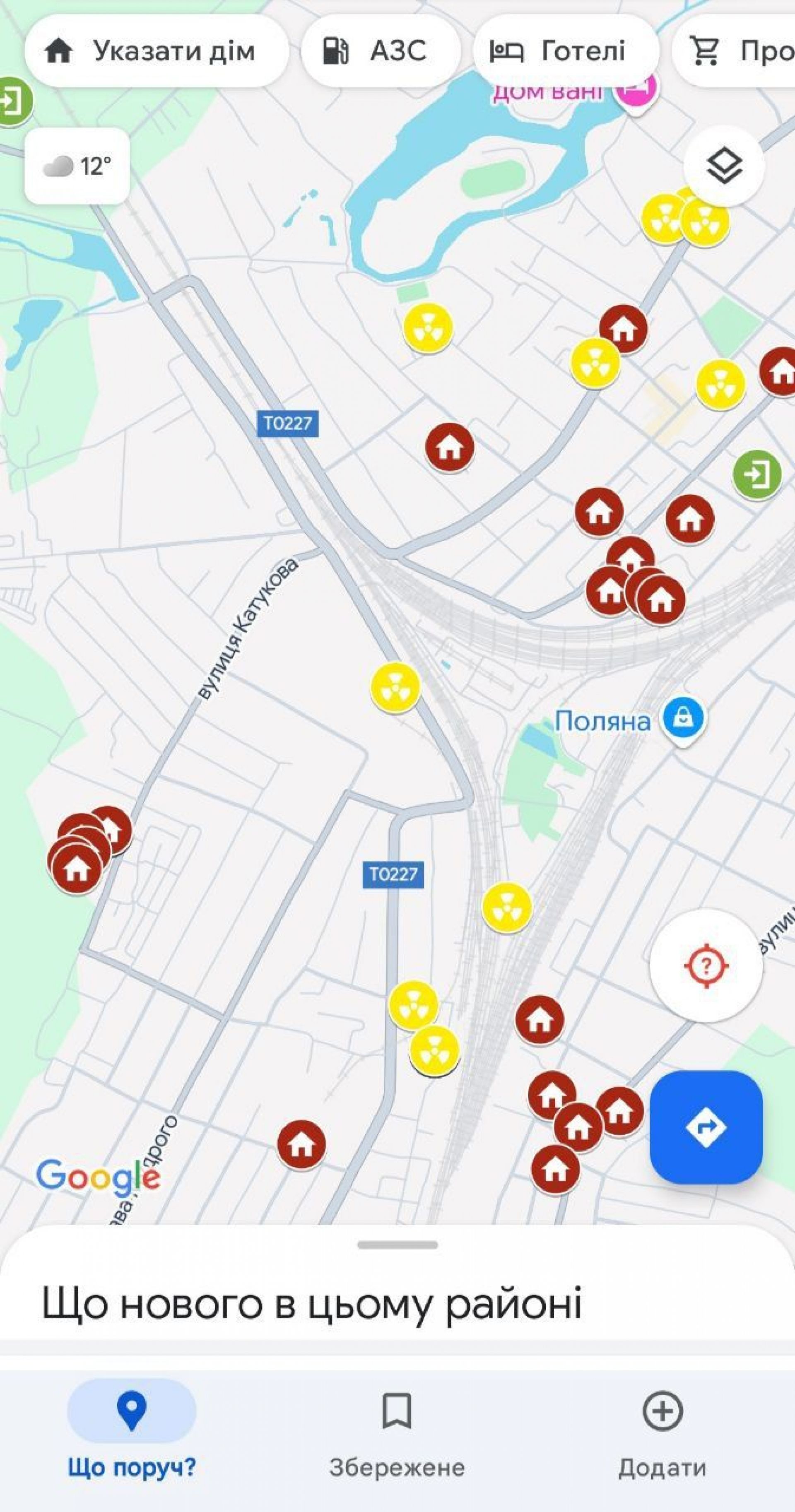Open the 12° weather widget
795x1512 pixels.
coord(77,166)
